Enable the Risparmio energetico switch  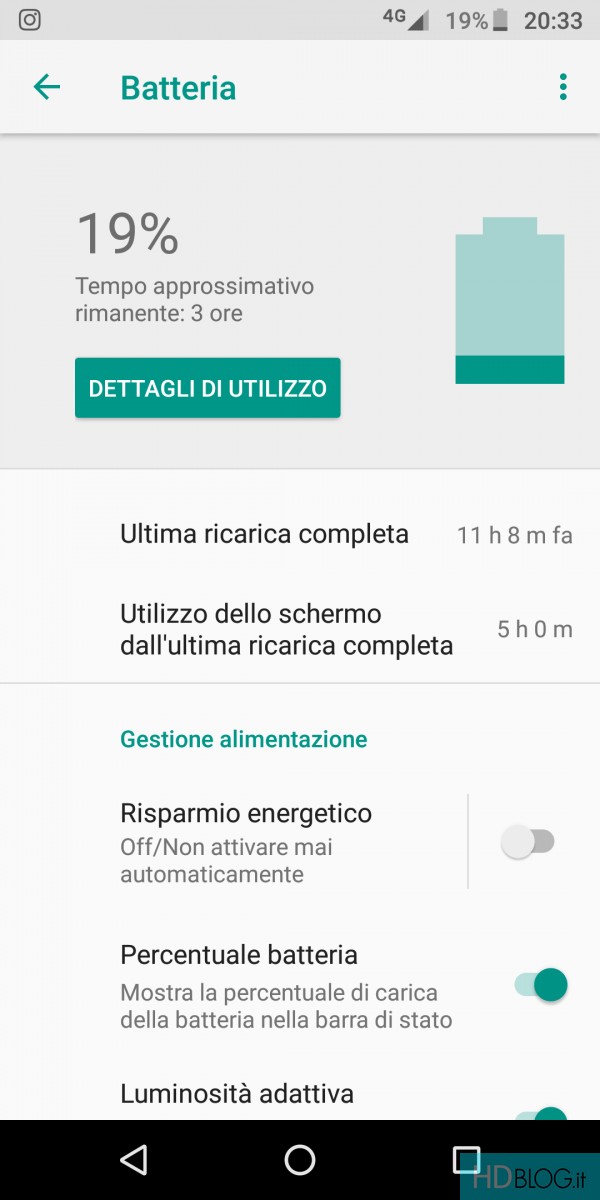click(x=527, y=843)
